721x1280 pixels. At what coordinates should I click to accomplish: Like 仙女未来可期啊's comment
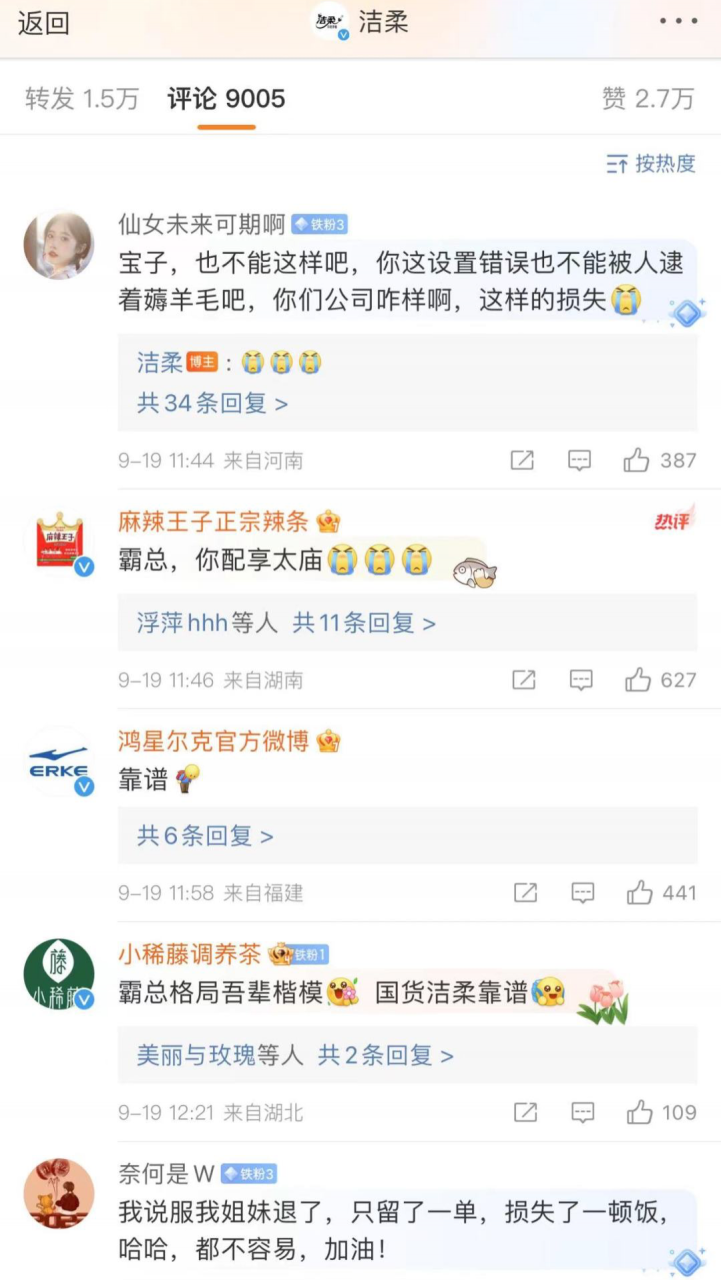click(637, 460)
